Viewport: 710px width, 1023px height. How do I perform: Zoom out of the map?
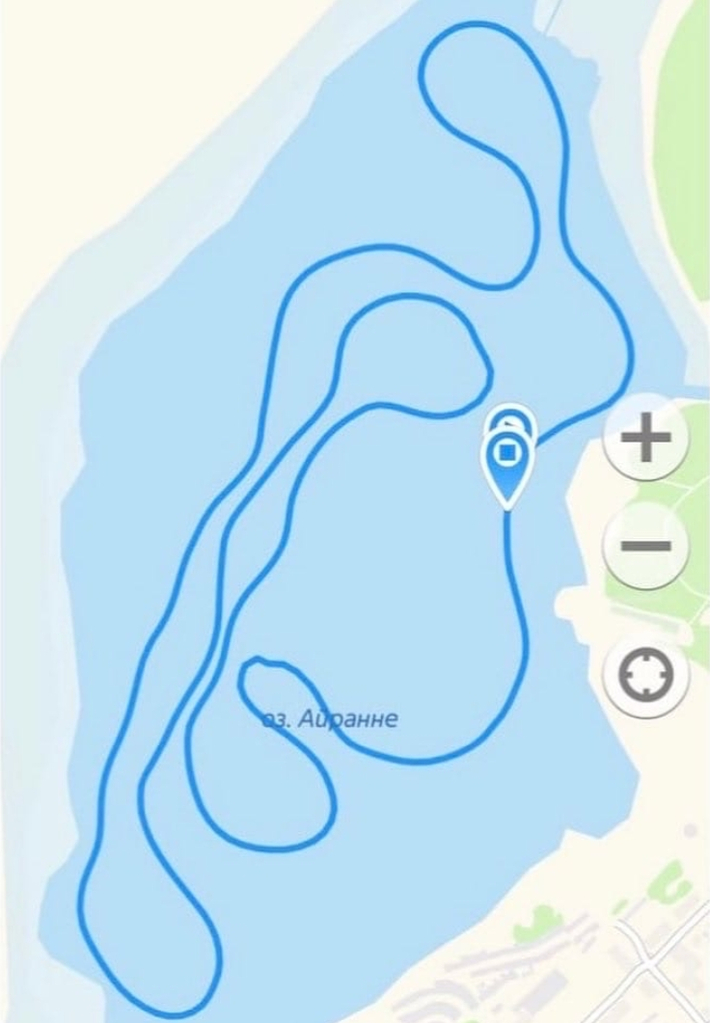click(646, 546)
